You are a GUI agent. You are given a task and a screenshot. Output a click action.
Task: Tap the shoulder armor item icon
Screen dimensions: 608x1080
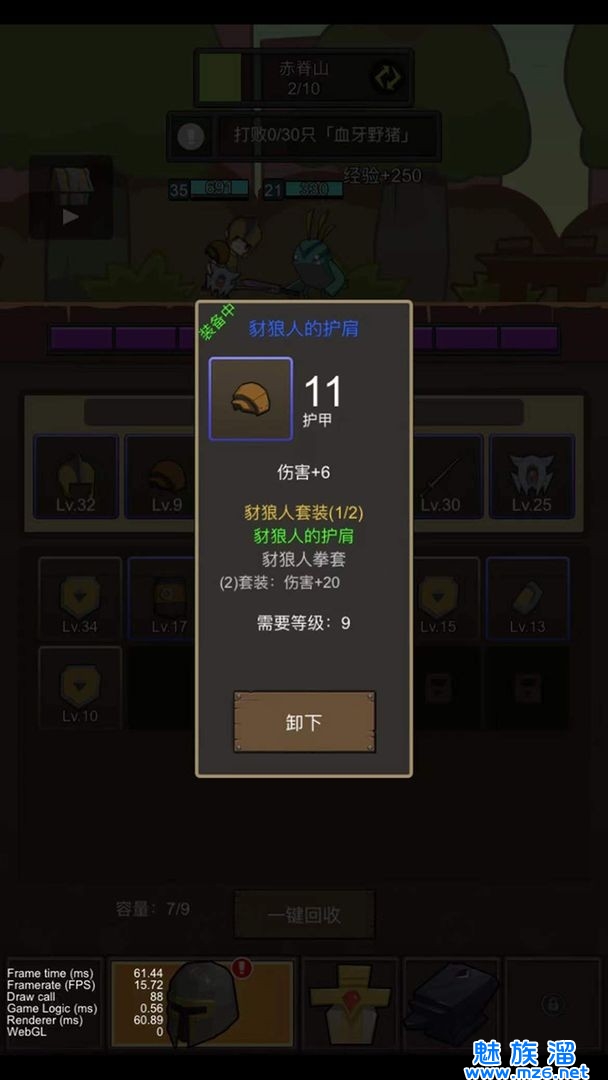point(250,398)
